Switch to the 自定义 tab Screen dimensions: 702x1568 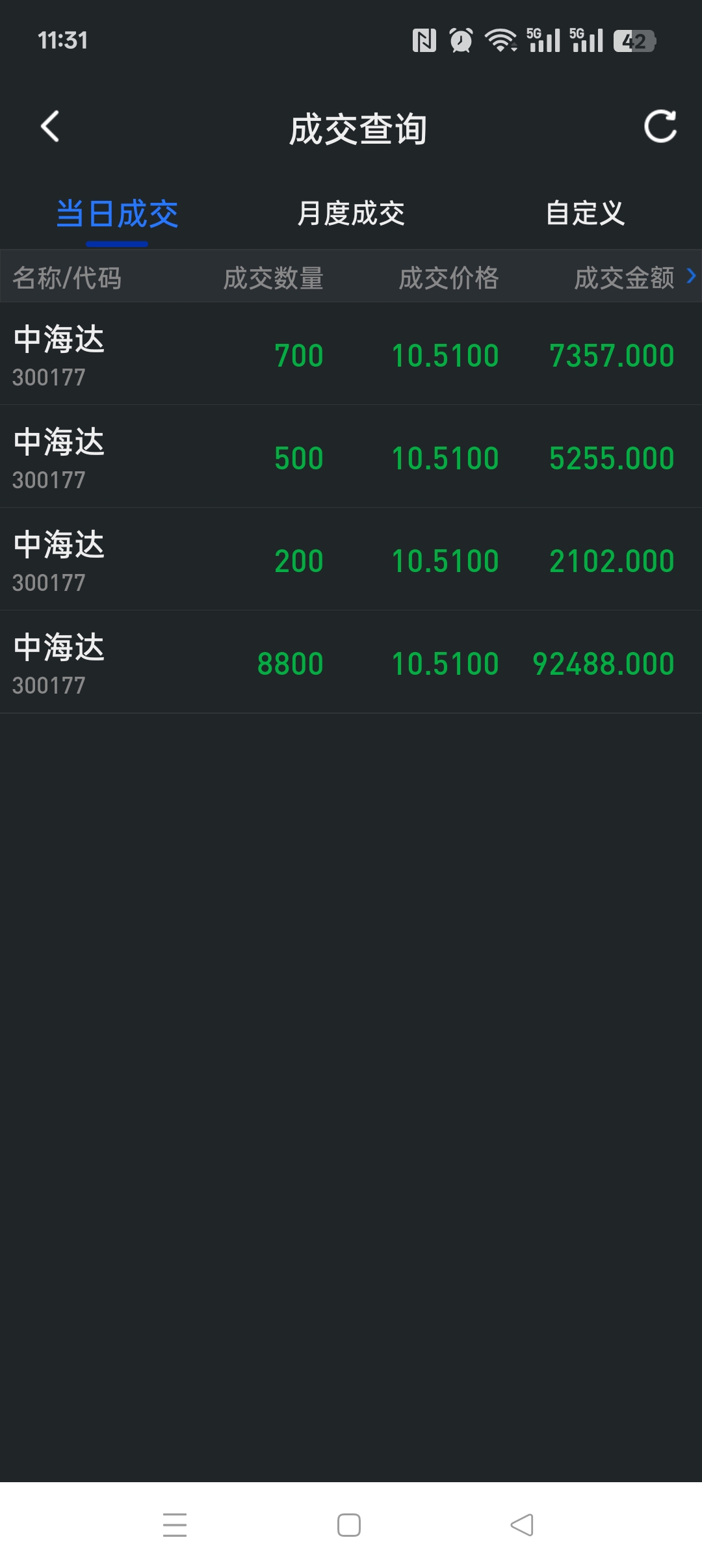[x=585, y=213]
